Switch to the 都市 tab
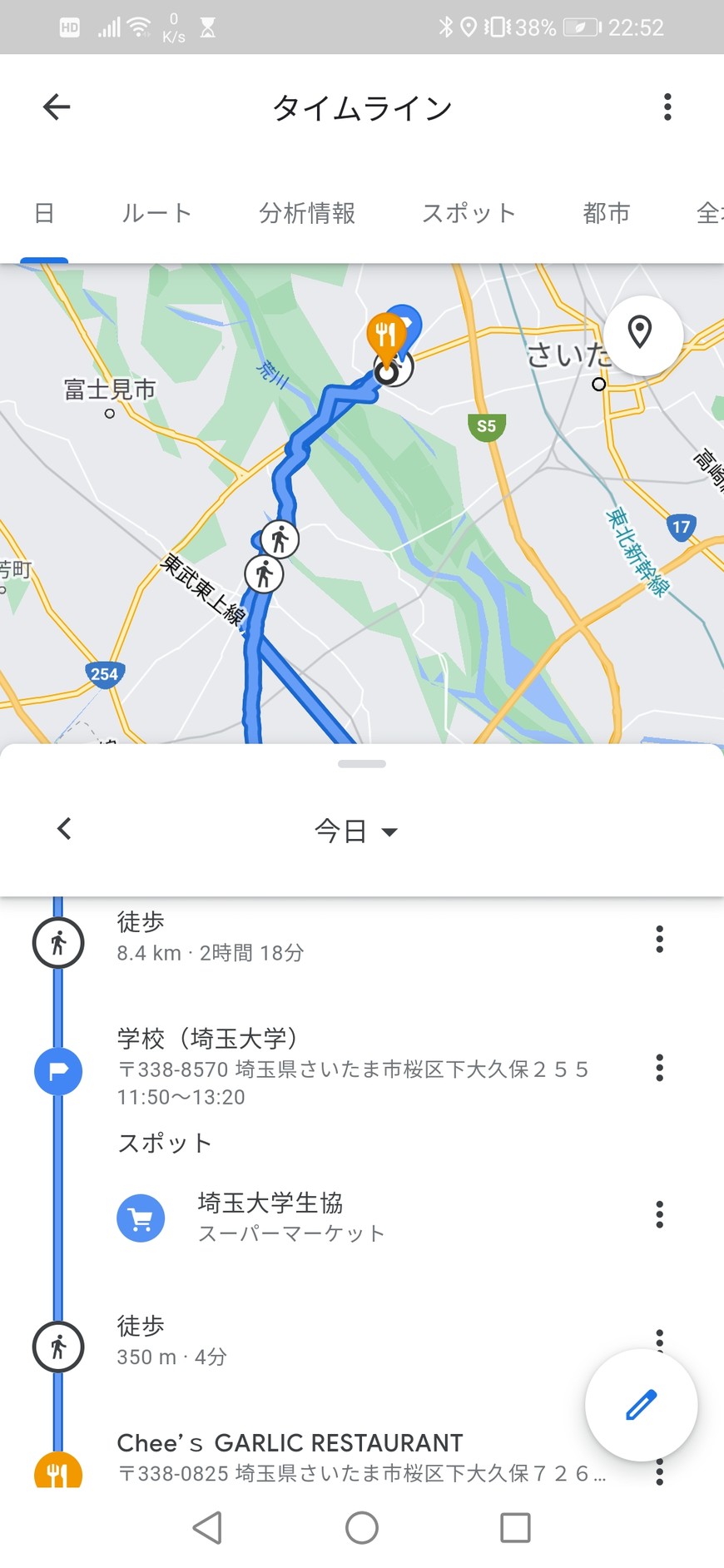 click(606, 214)
